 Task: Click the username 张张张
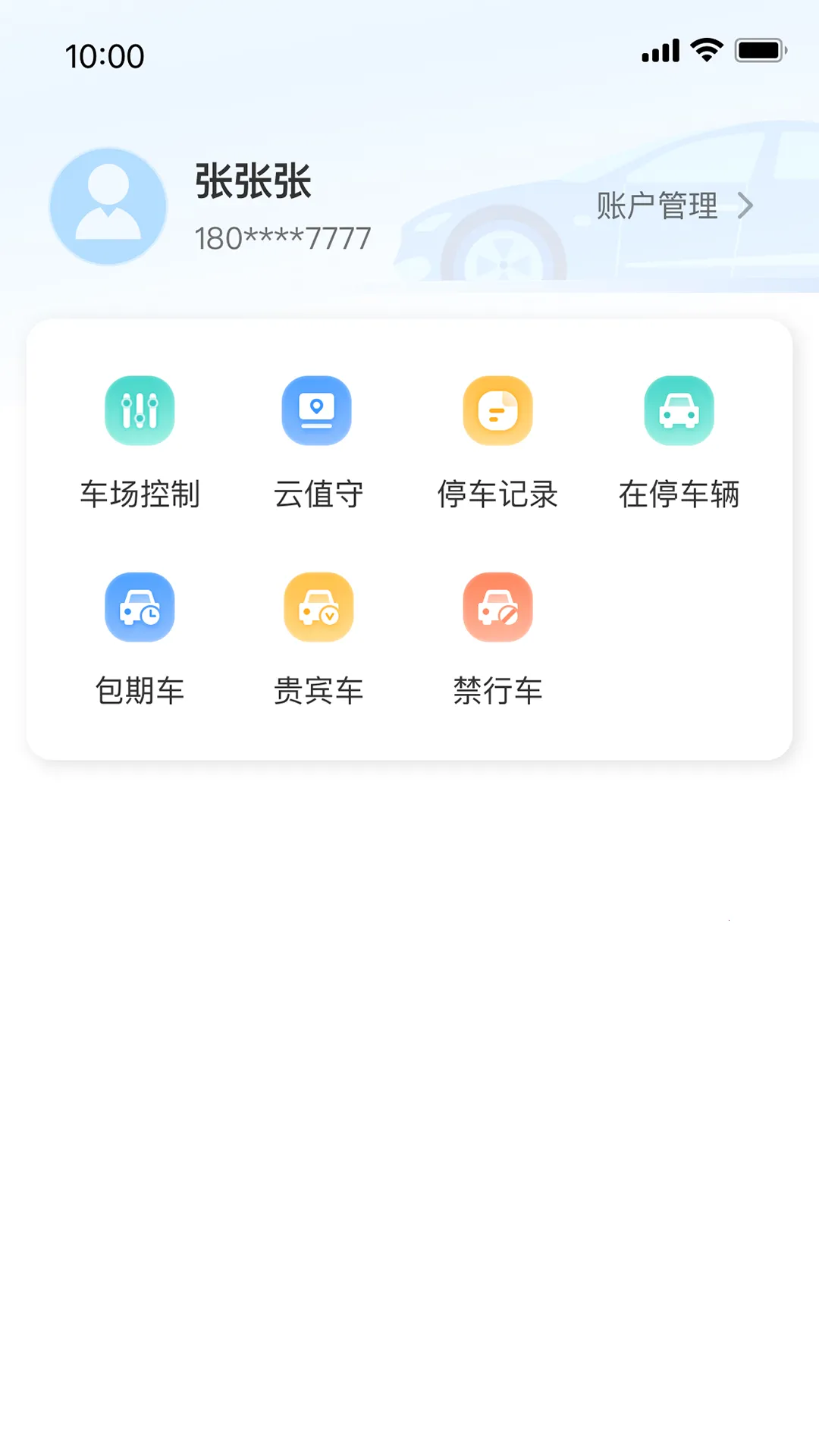[253, 182]
